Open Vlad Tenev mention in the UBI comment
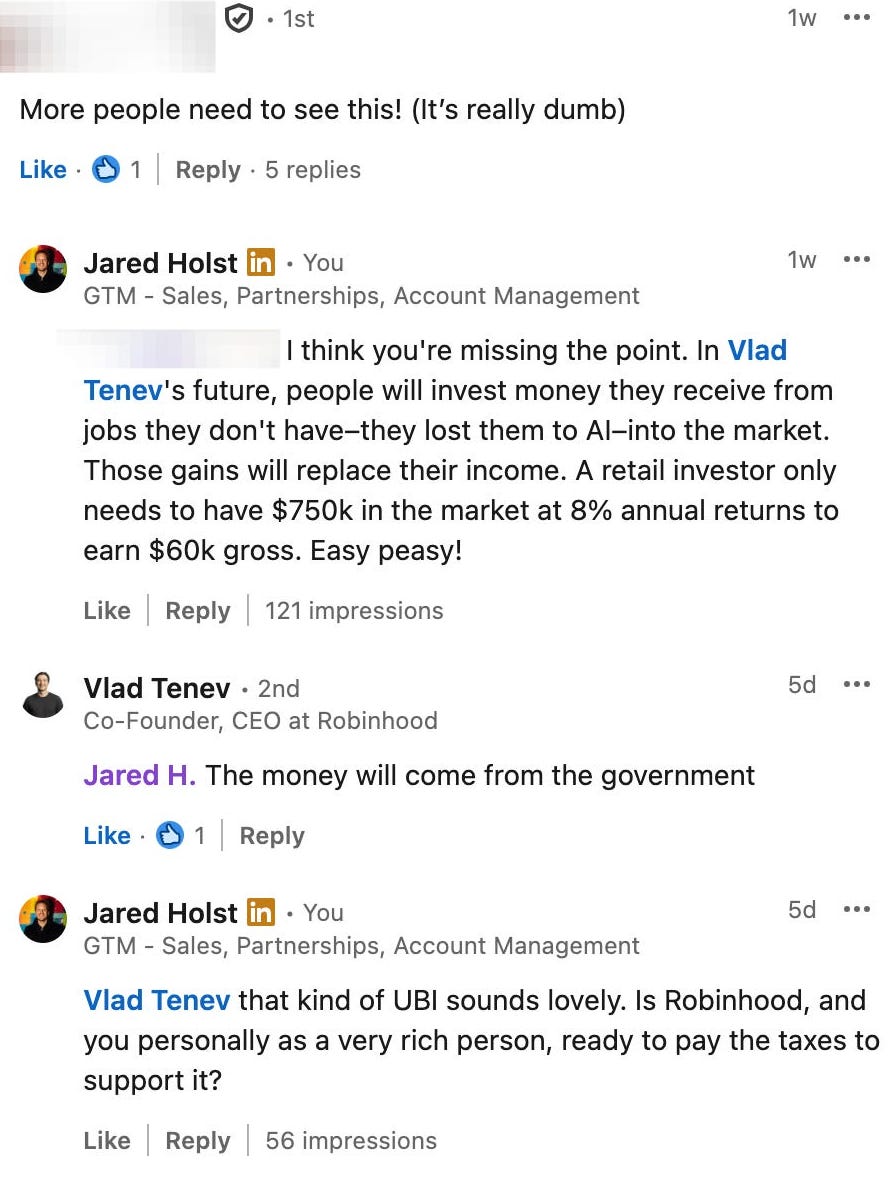The height and width of the screenshot is (1182, 896). pos(157,1000)
